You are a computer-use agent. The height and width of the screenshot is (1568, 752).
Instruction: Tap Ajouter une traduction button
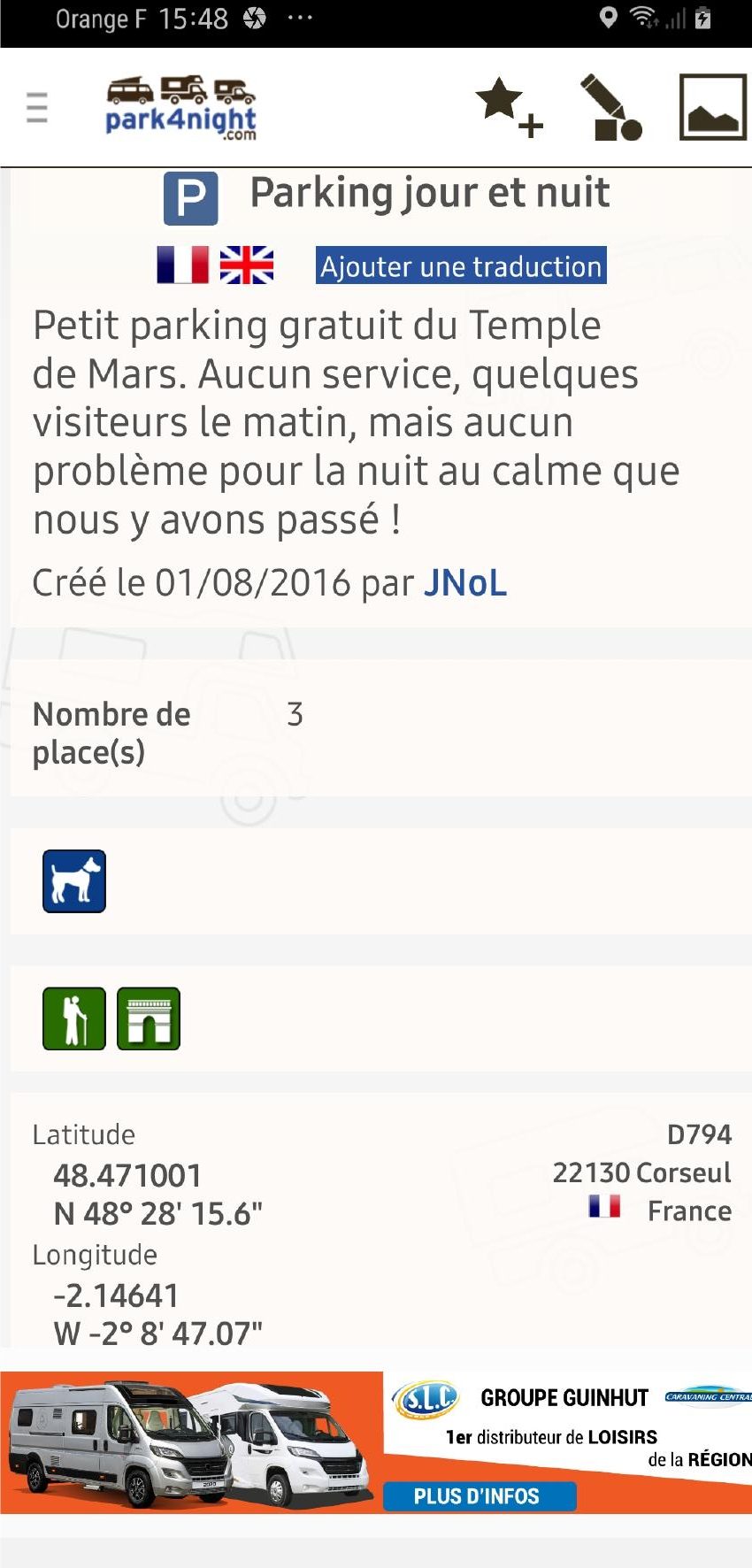(461, 265)
